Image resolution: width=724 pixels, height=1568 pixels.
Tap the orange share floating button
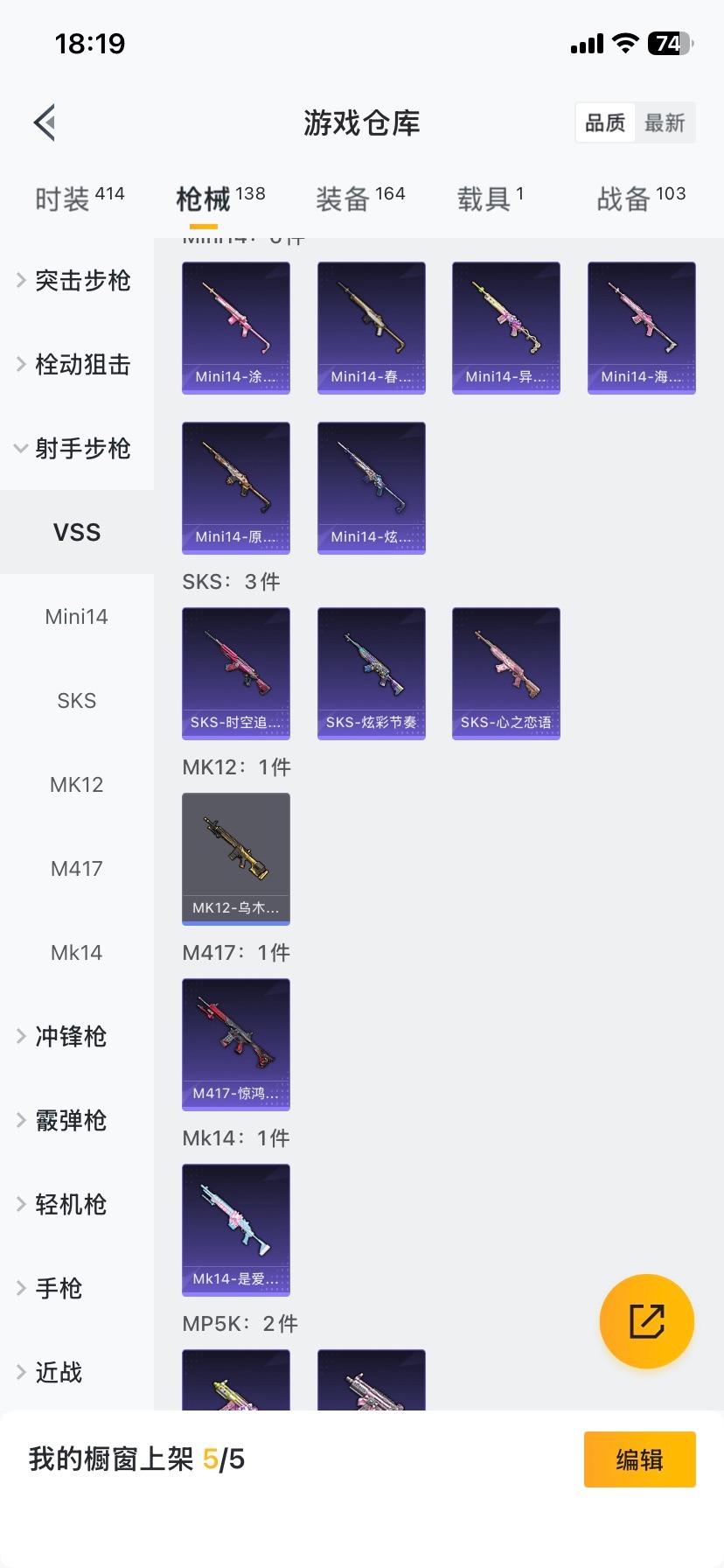point(647,1321)
